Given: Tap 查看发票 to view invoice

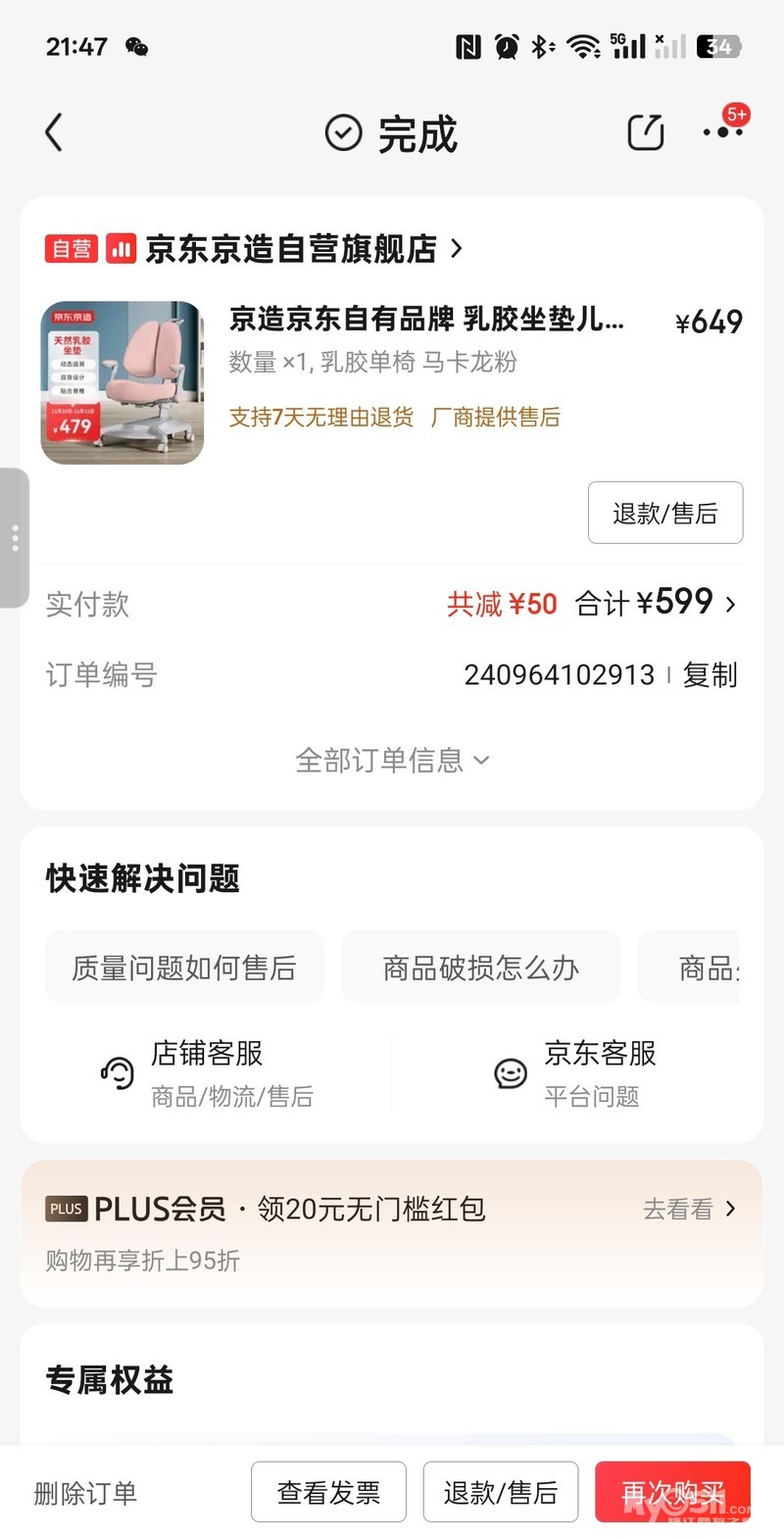Looking at the screenshot, I should [x=328, y=1492].
